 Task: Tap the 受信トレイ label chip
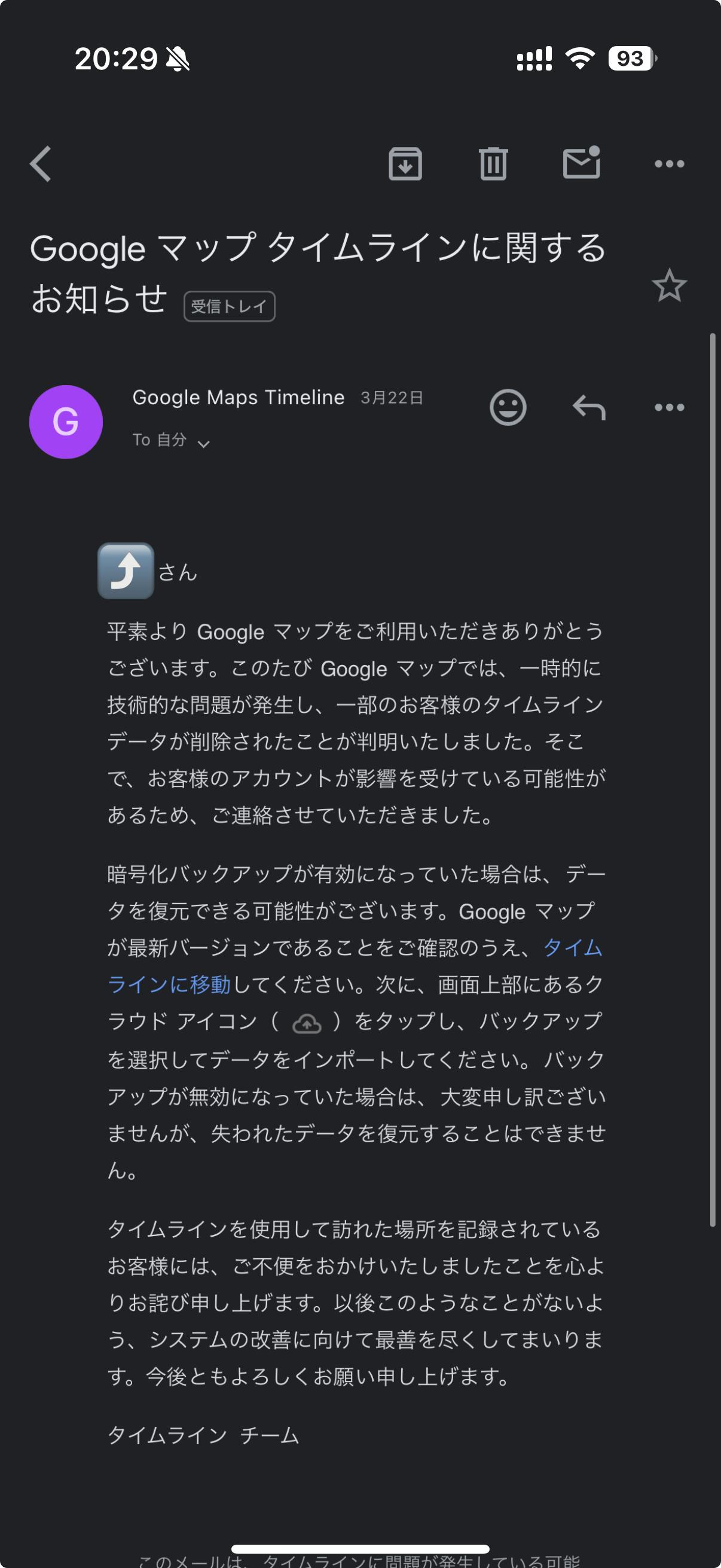230,306
